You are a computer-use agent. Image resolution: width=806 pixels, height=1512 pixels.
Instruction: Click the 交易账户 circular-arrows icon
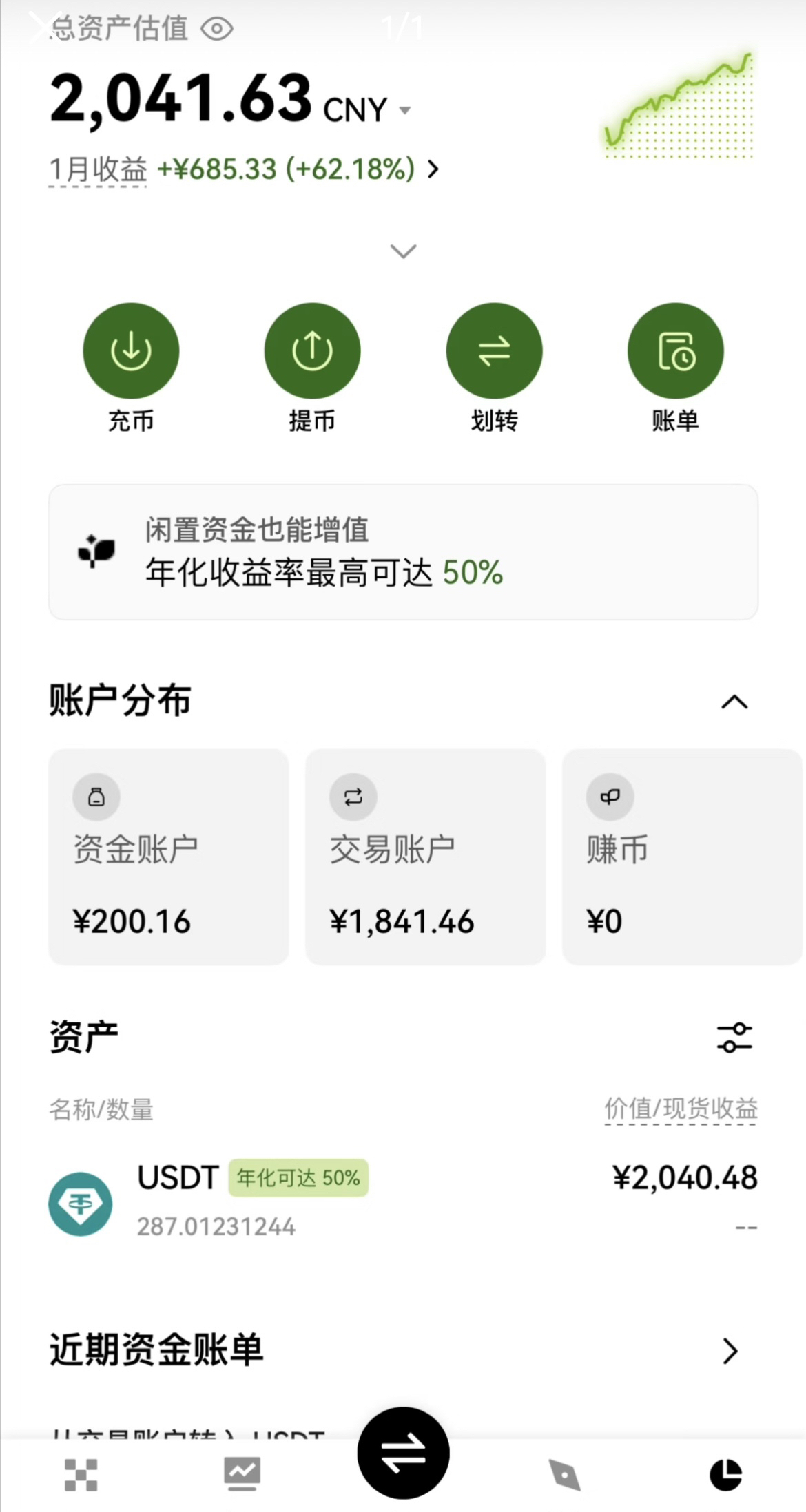tap(352, 796)
